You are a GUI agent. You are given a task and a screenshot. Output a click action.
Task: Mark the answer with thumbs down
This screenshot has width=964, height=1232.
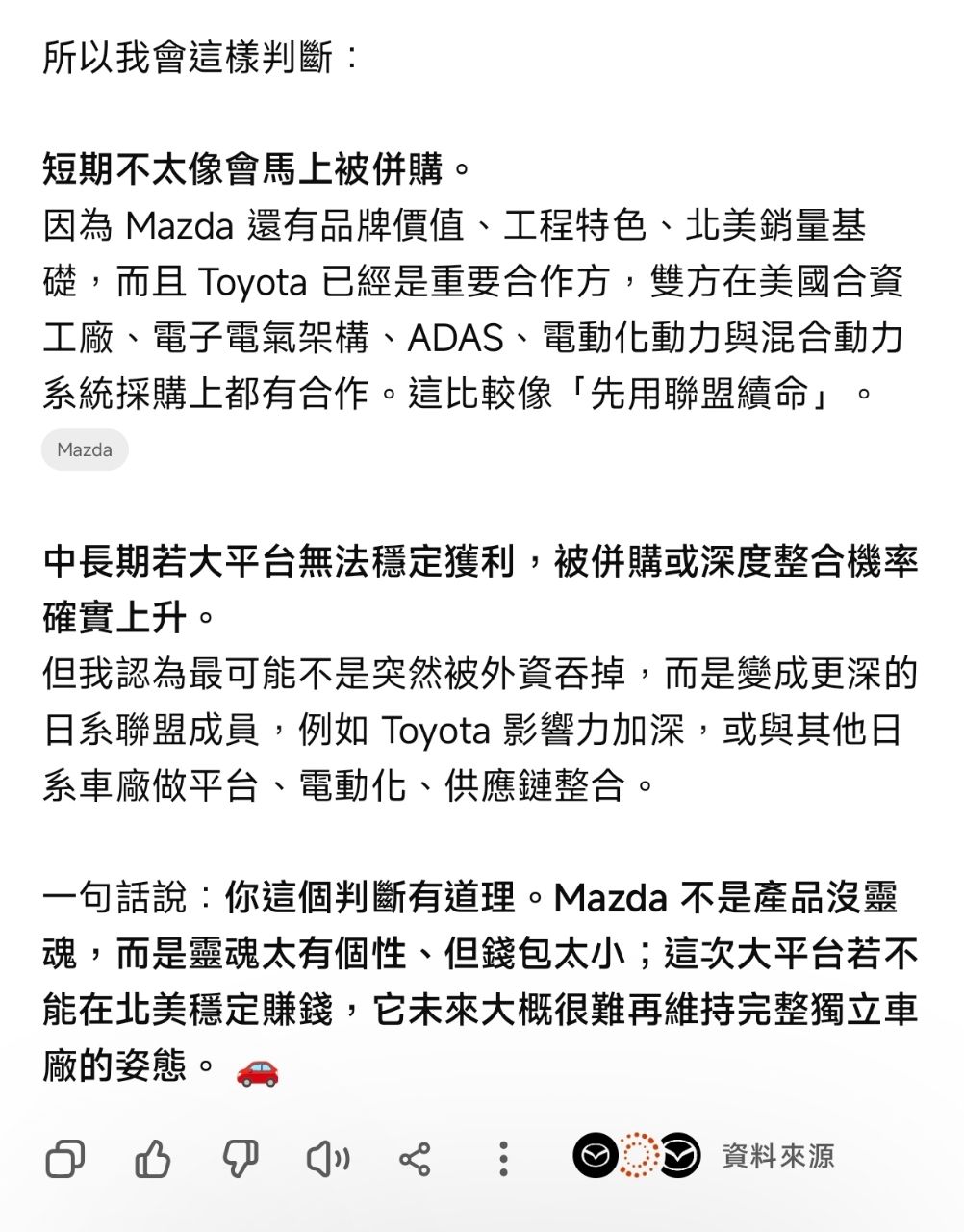coord(240,1158)
